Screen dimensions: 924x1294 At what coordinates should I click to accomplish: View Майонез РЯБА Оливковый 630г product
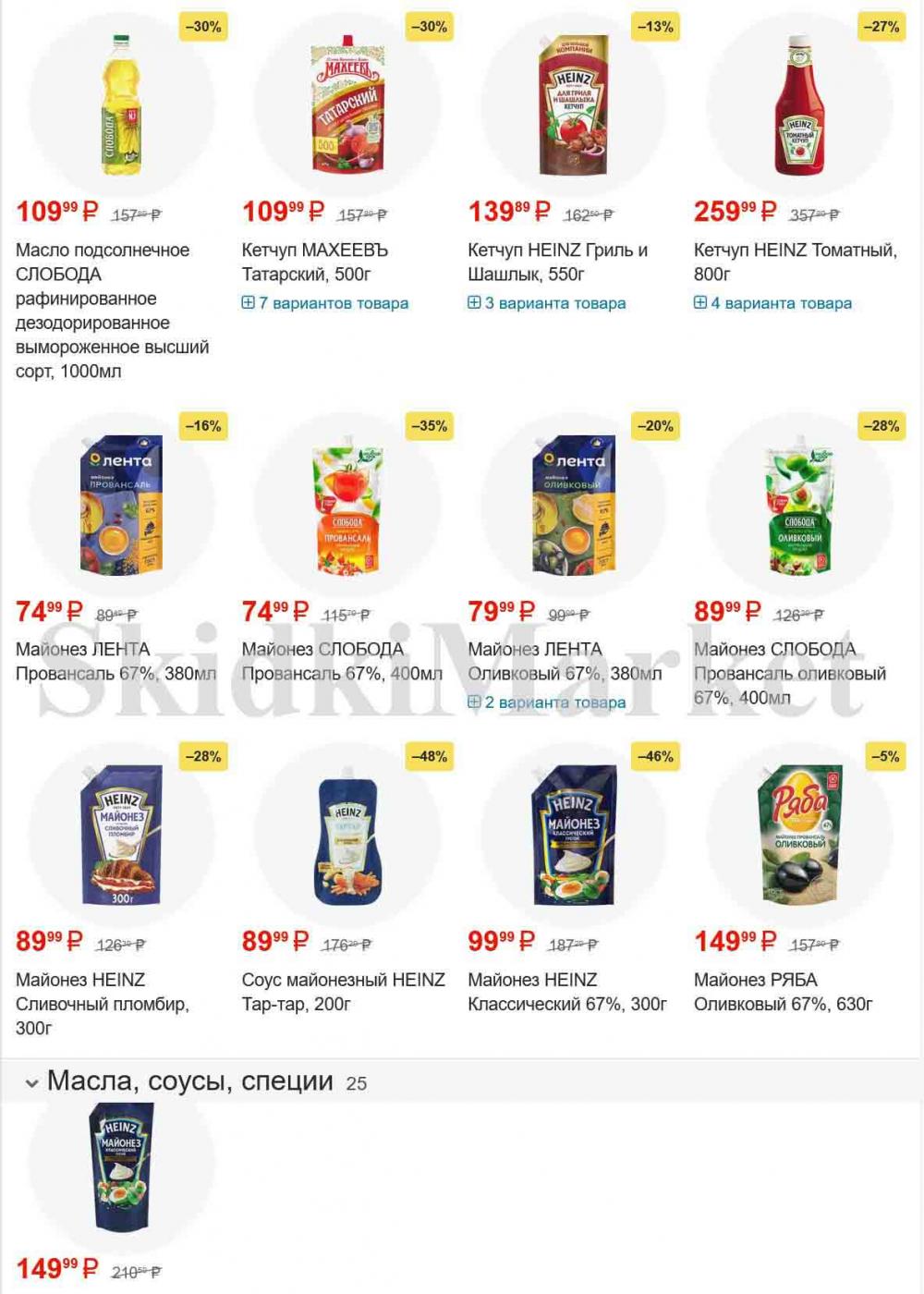pos(783,991)
